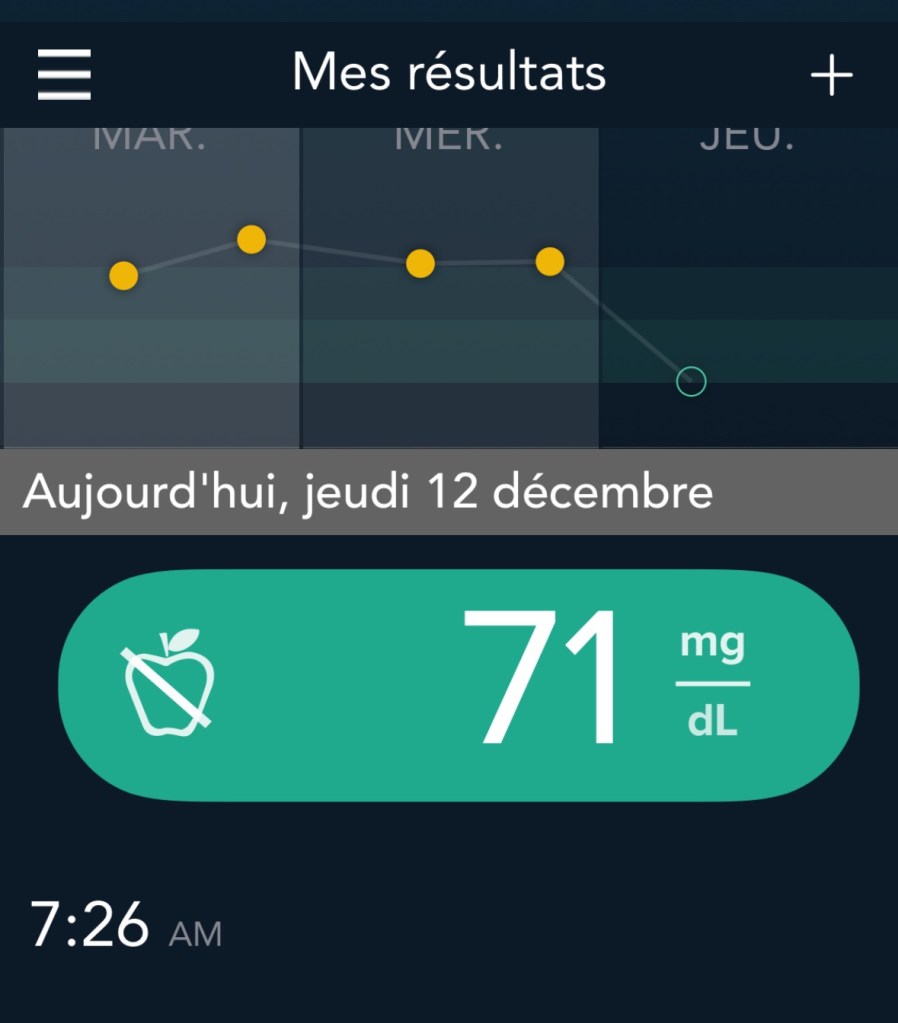Tap the first yellow data point under MER.
The width and height of the screenshot is (898, 1023).
[x=422, y=261]
